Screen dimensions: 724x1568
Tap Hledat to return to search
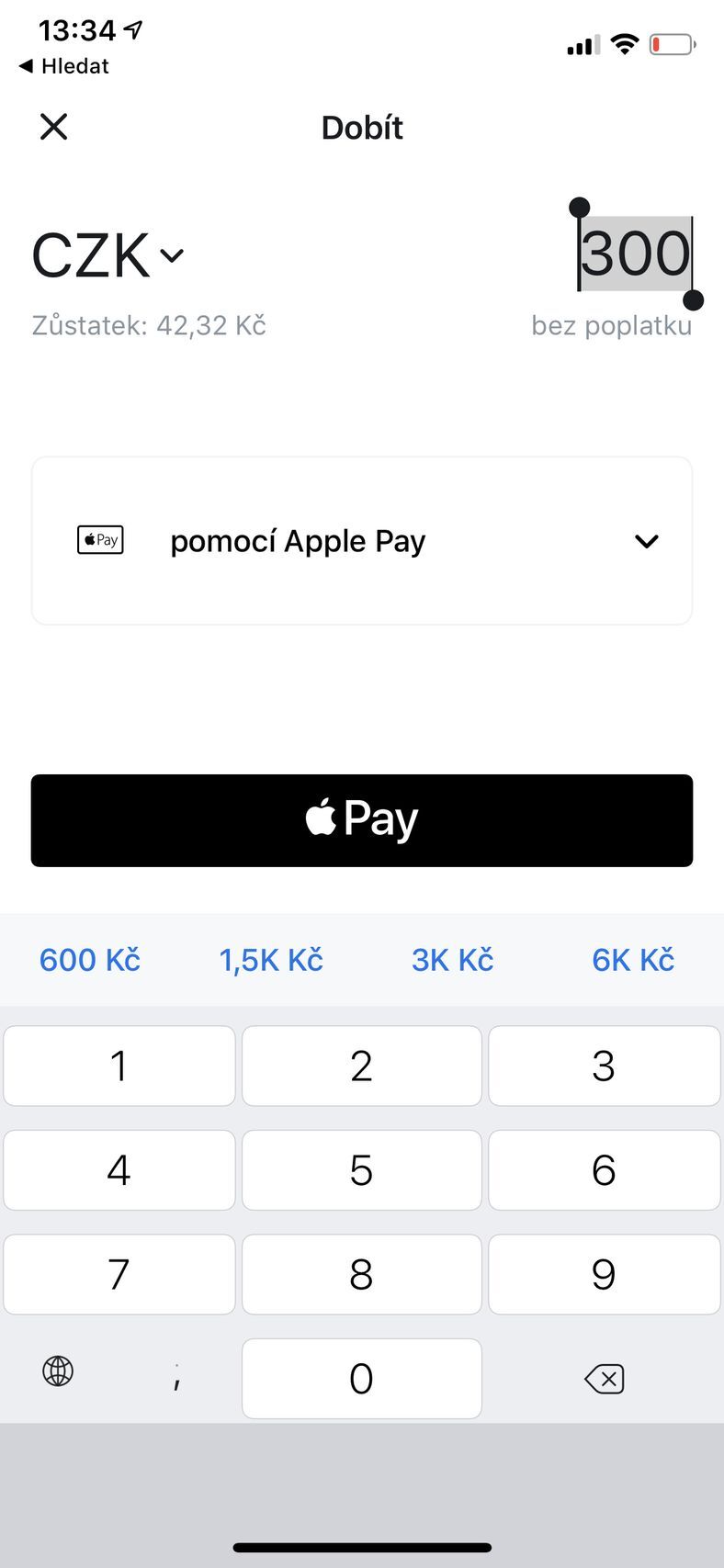coord(62,66)
